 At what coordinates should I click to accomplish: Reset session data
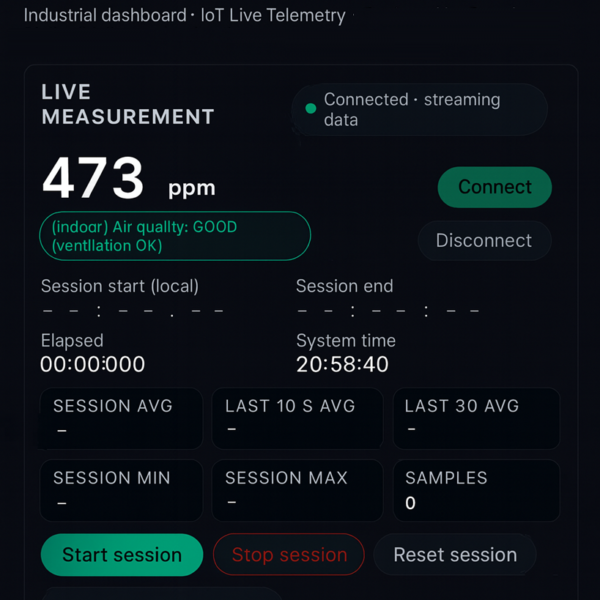click(x=455, y=554)
